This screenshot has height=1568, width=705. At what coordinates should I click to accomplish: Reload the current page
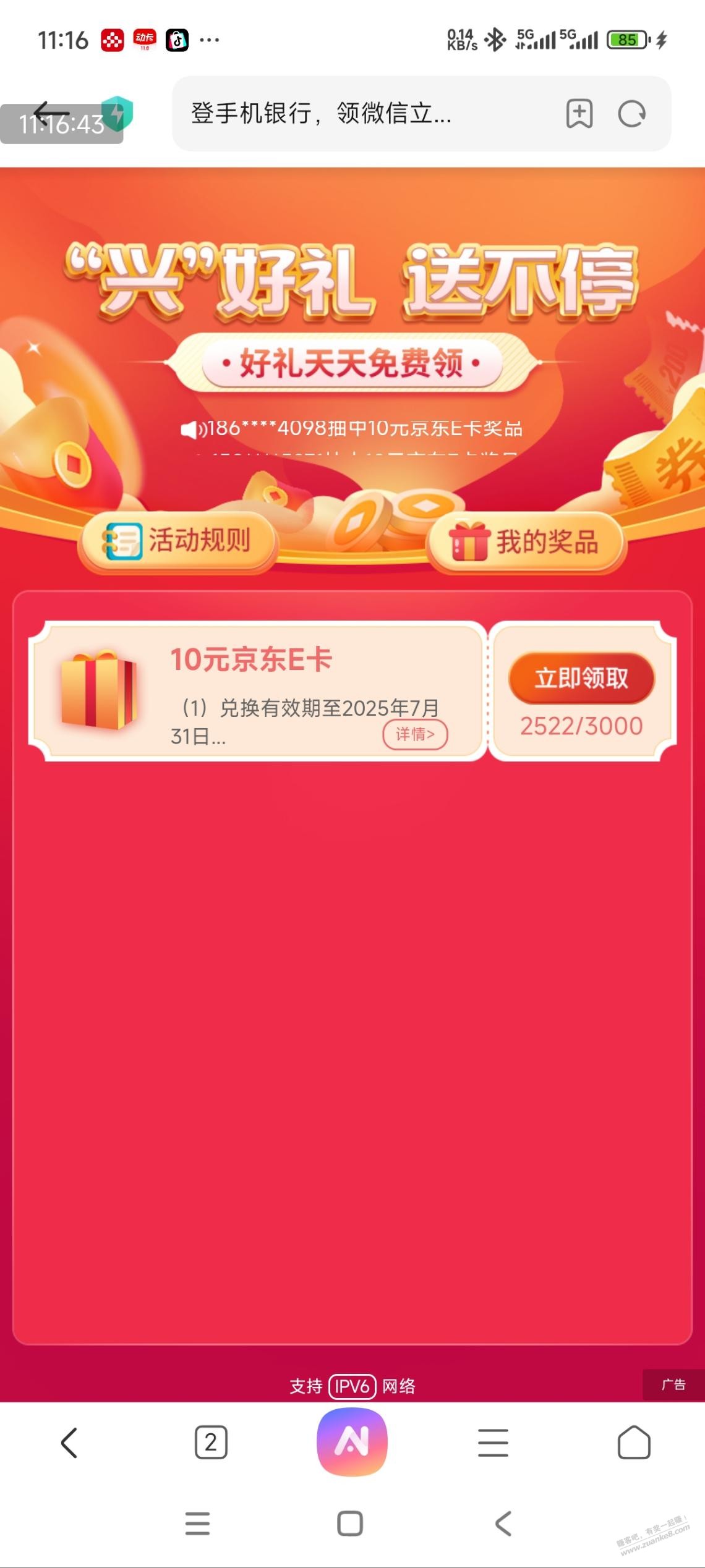(x=631, y=114)
